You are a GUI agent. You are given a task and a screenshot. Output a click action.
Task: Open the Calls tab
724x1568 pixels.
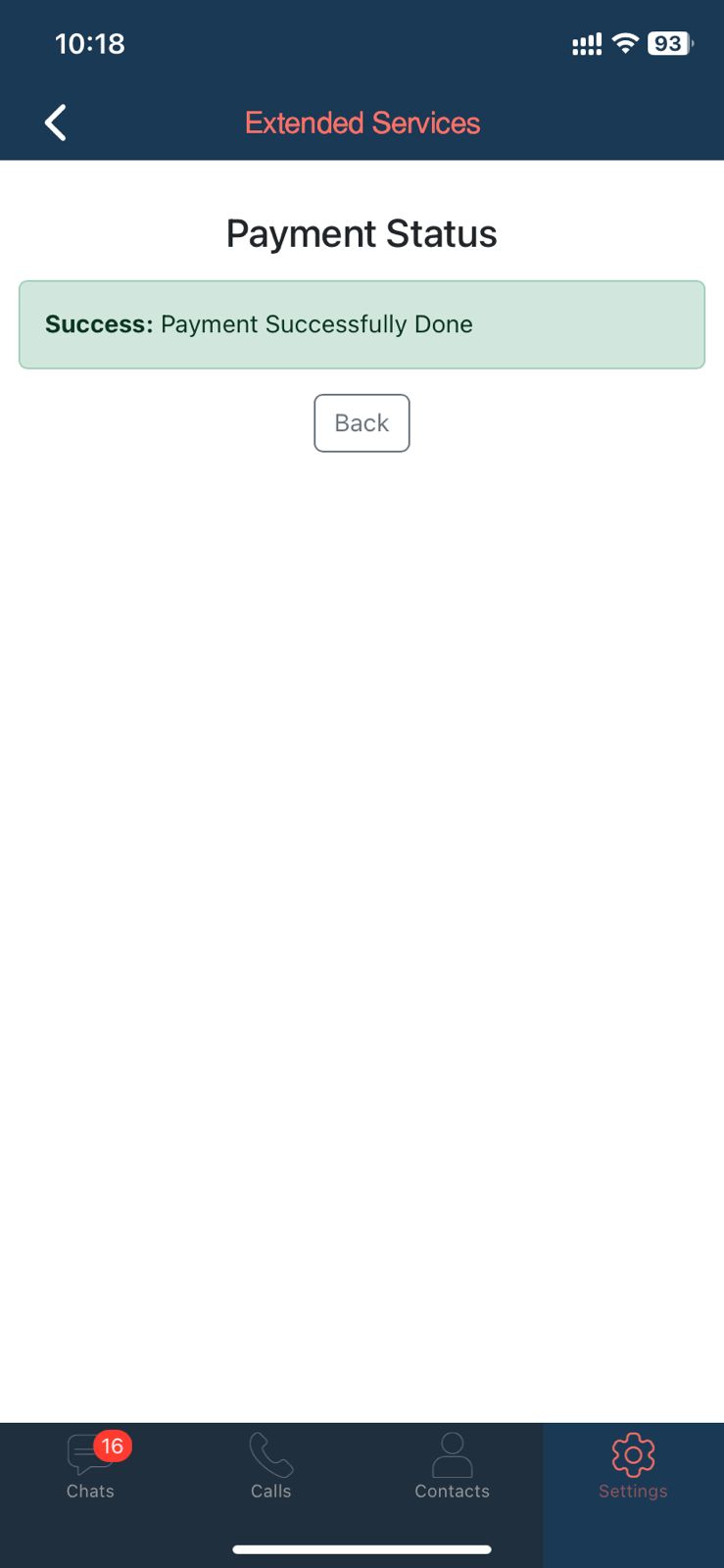271,1466
